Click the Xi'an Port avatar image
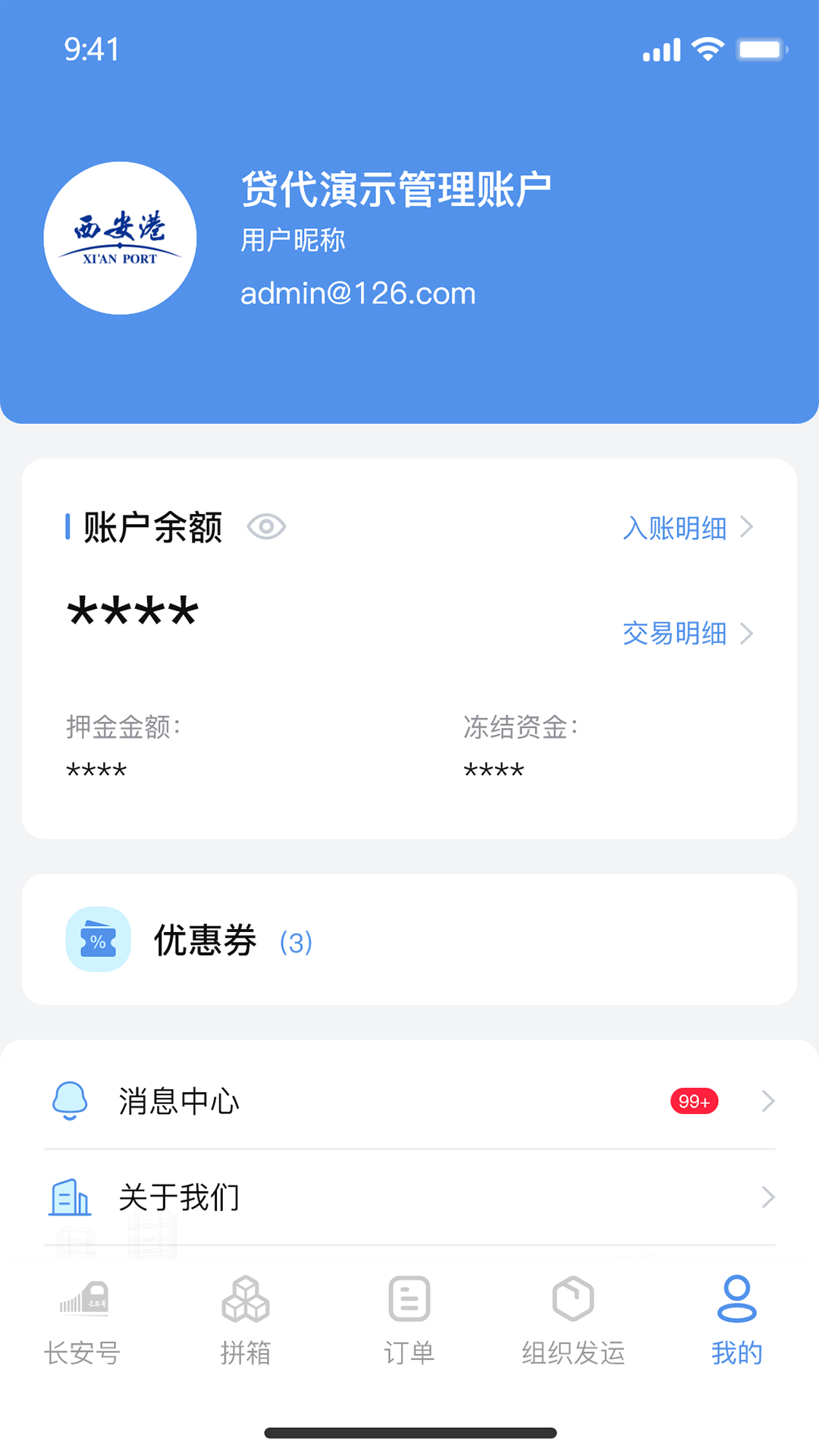The width and height of the screenshot is (819, 1456). coord(121,238)
